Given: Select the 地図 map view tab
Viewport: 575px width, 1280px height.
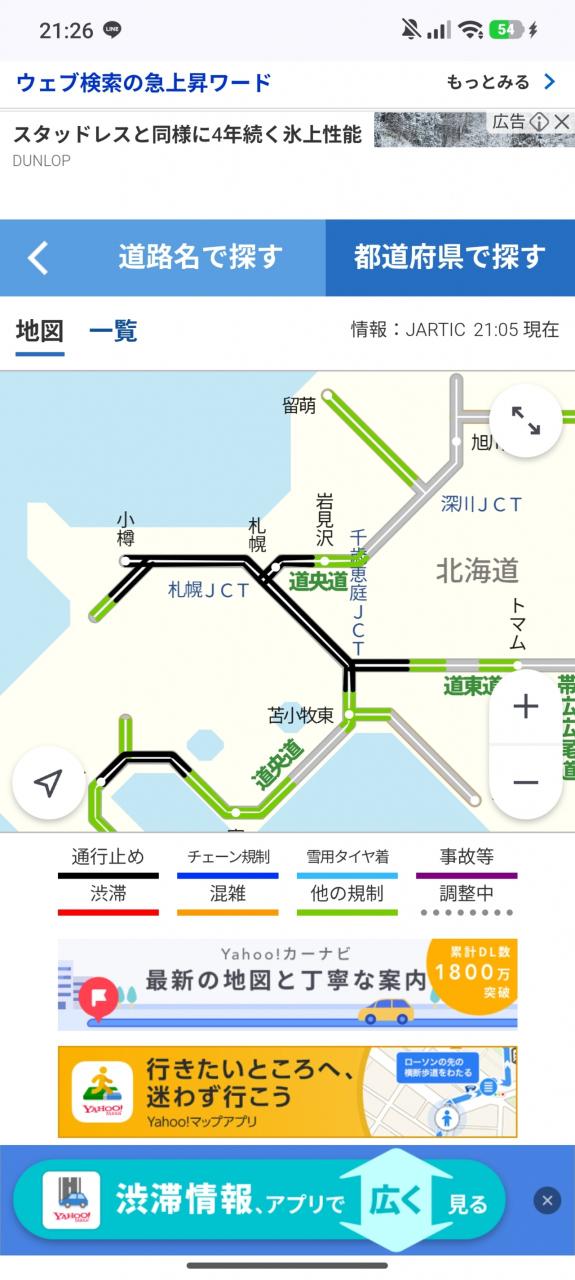Looking at the screenshot, I should tap(40, 331).
